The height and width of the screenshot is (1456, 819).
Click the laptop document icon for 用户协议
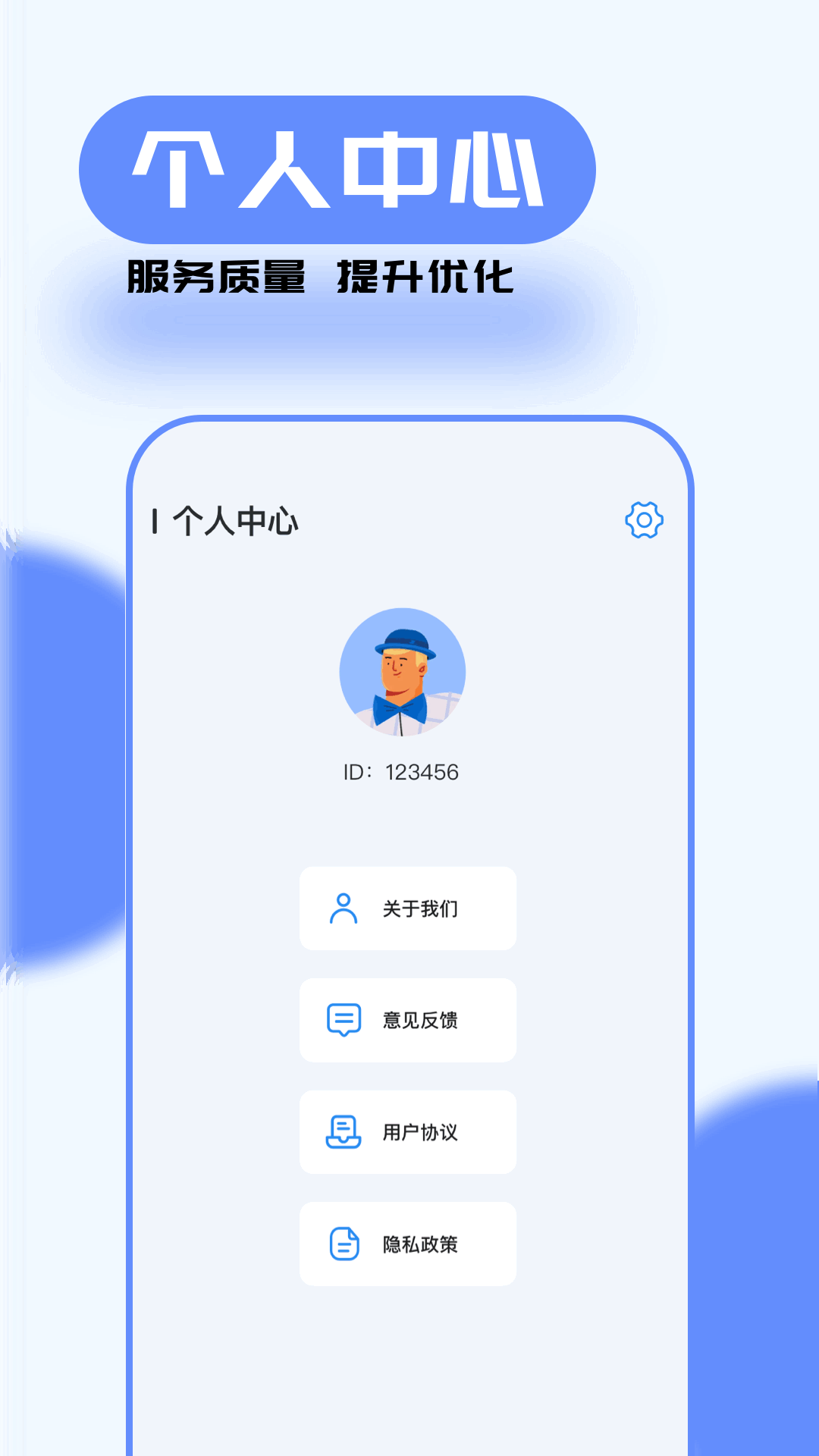point(344,1132)
